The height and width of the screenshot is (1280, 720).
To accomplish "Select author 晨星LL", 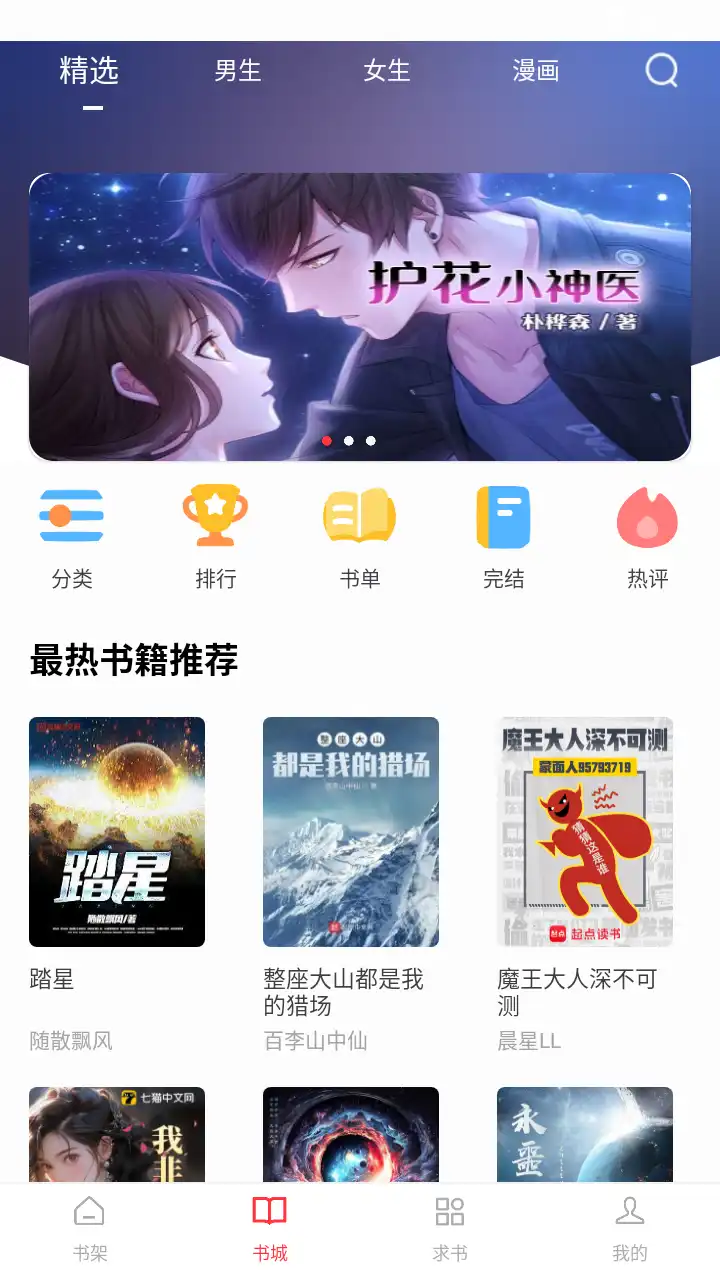I will tap(530, 1042).
